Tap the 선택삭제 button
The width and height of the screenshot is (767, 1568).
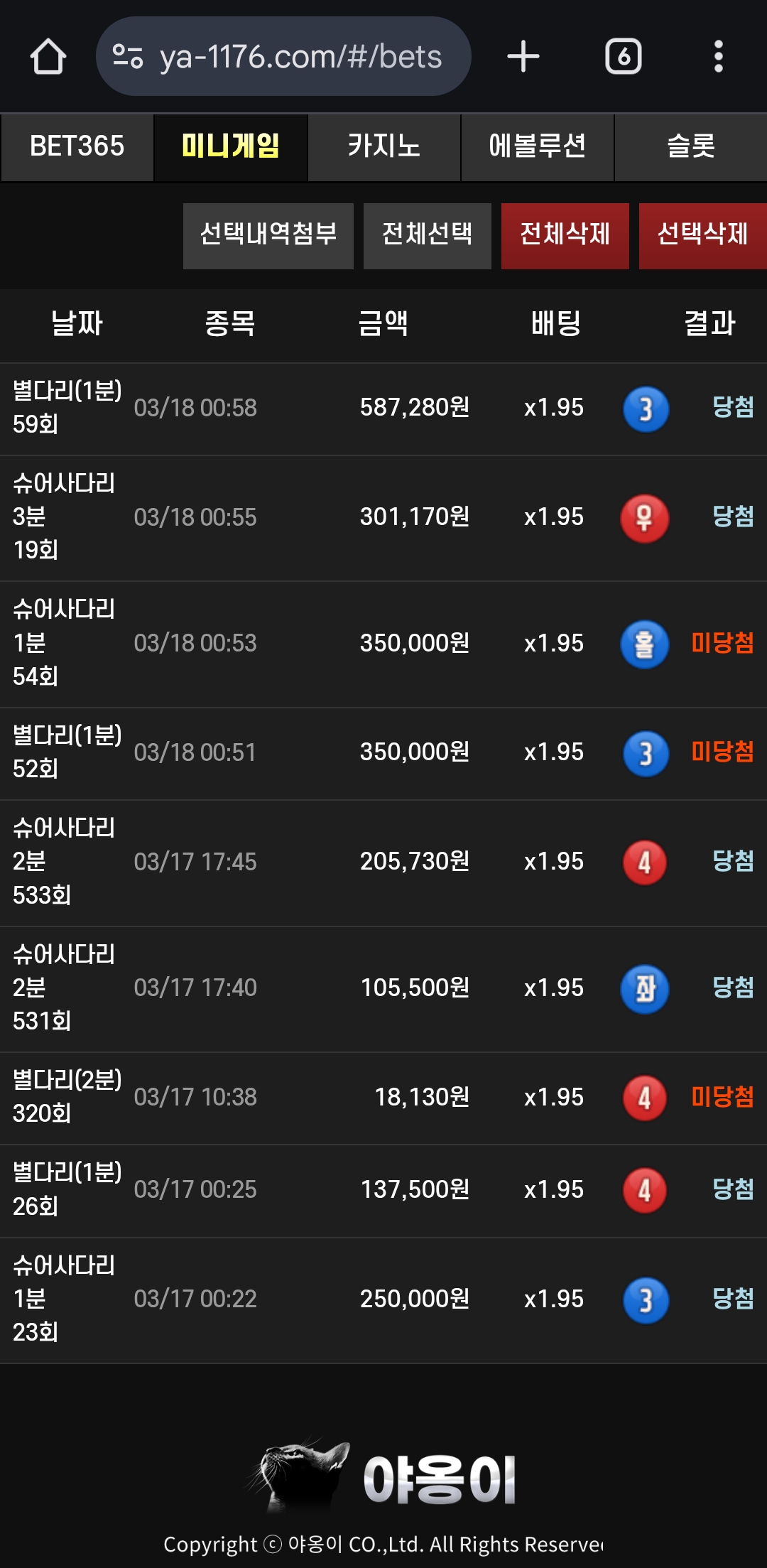point(703,236)
